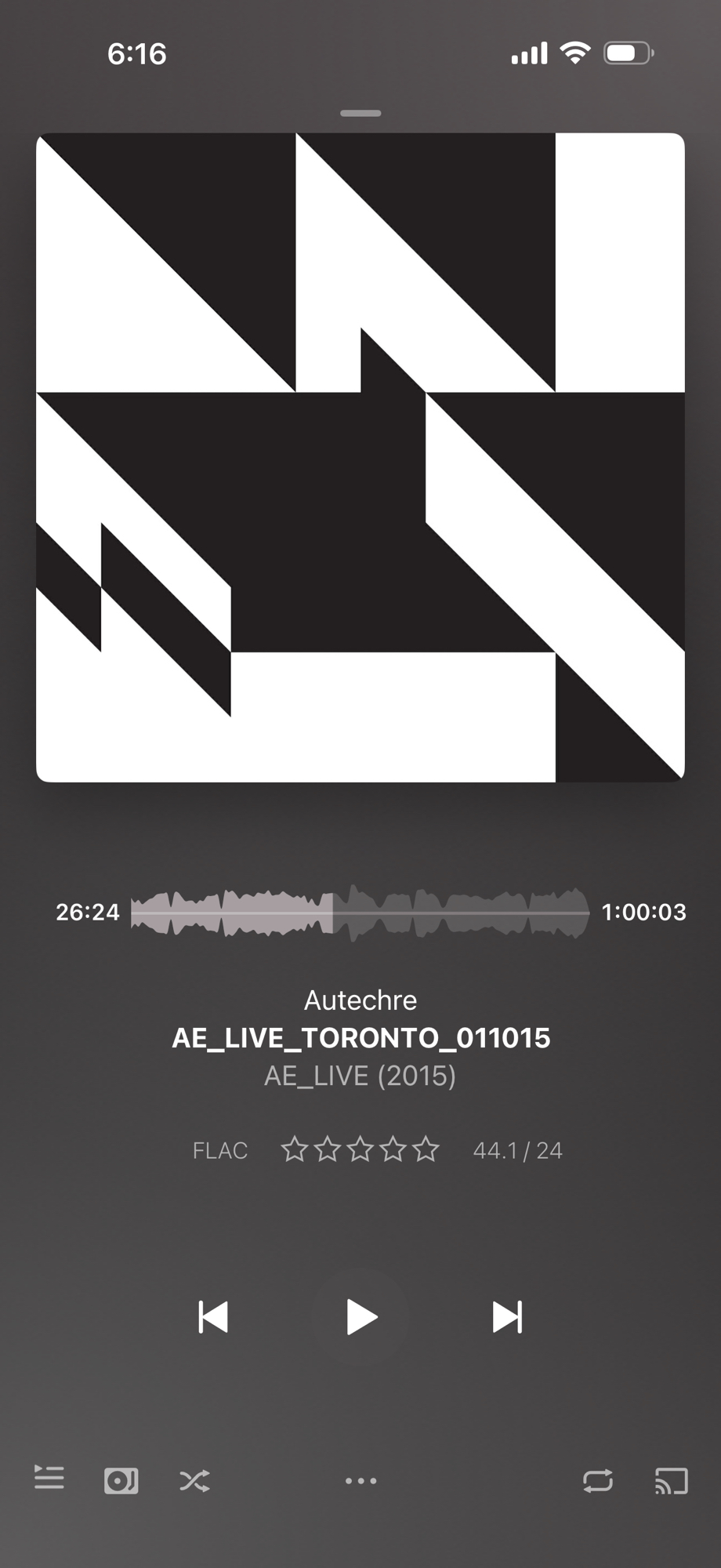
Task: Toggle shuffle mode
Action: (194, 1481)
